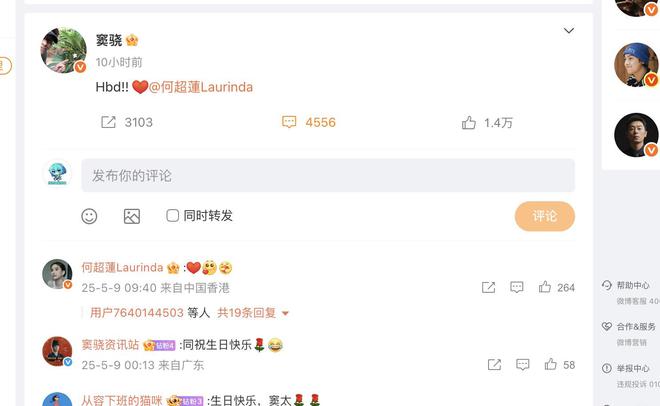Open 窦骁资讯站 commenter profile name
This screenshot has width=660, height=406.
click(111, 345)
